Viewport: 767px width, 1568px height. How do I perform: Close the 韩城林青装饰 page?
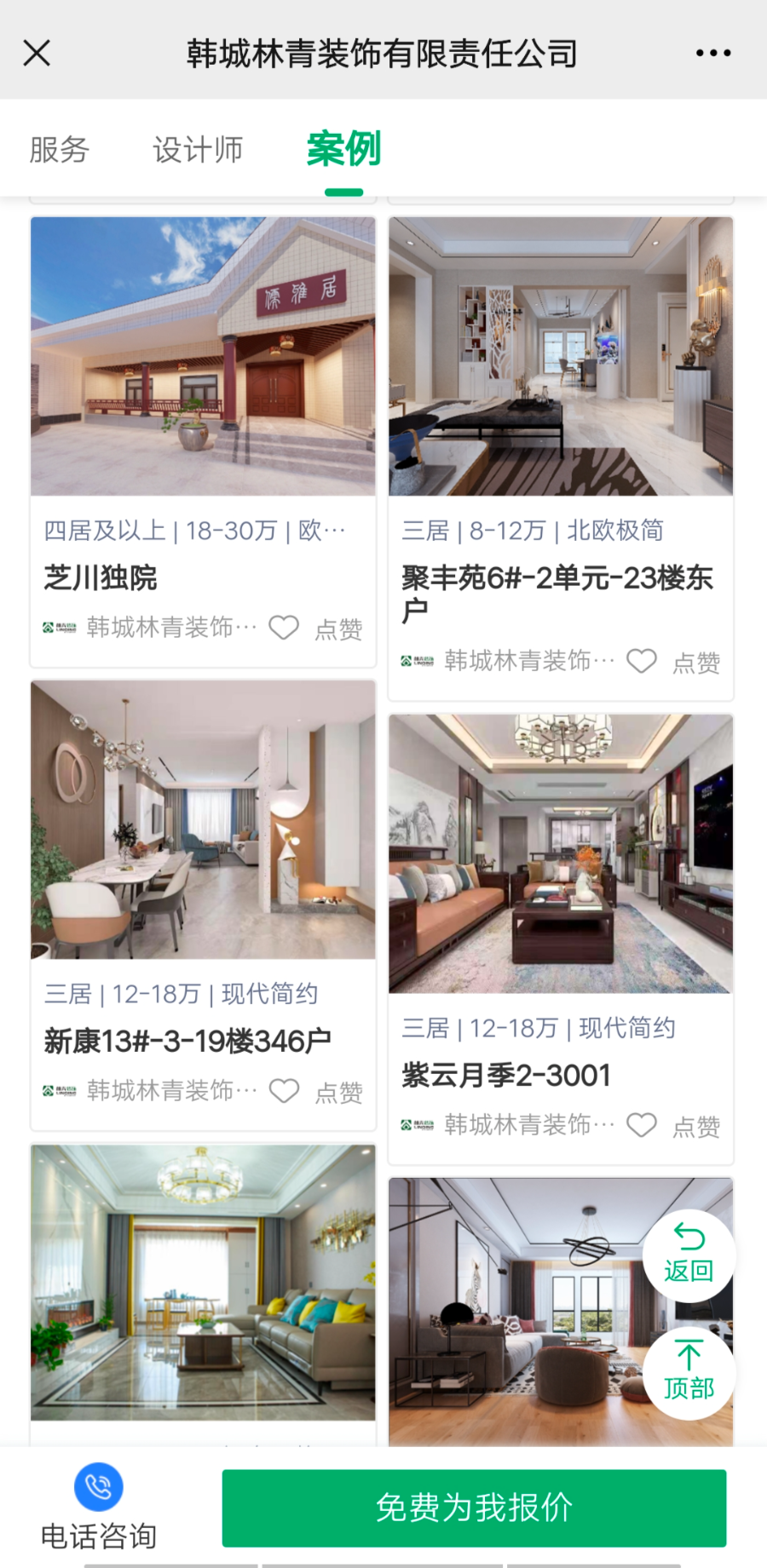[x=37, y=53]
